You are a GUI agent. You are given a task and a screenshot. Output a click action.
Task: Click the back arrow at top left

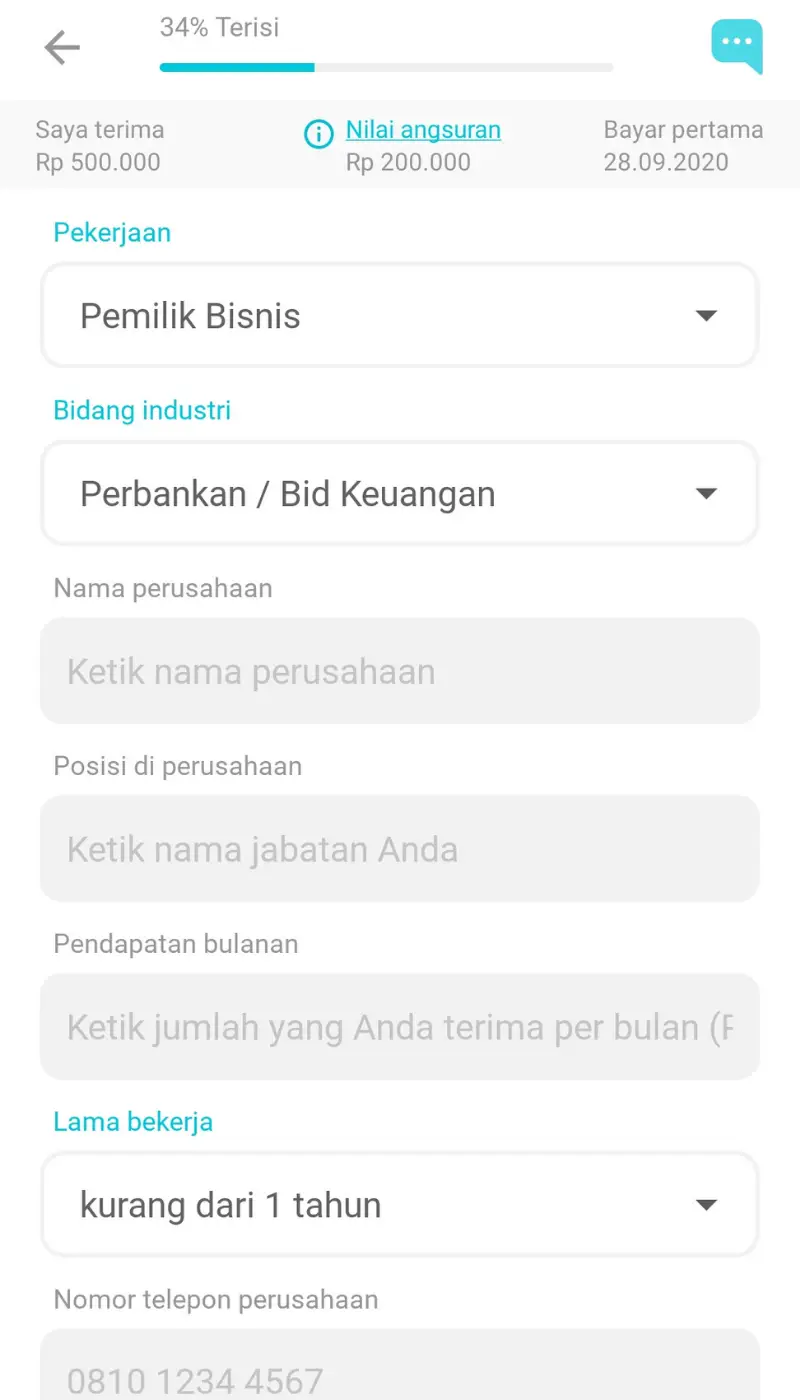pos(62,47)
